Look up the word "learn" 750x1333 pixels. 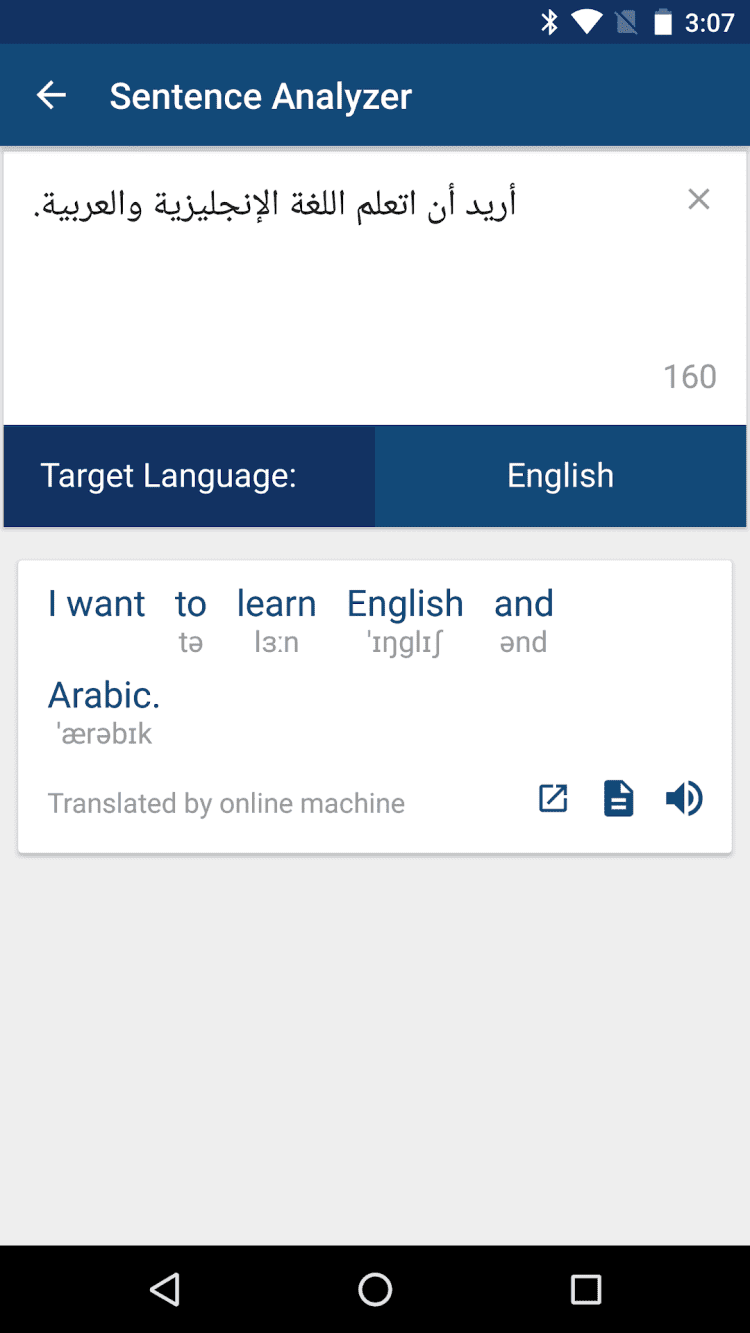point(276,604)
